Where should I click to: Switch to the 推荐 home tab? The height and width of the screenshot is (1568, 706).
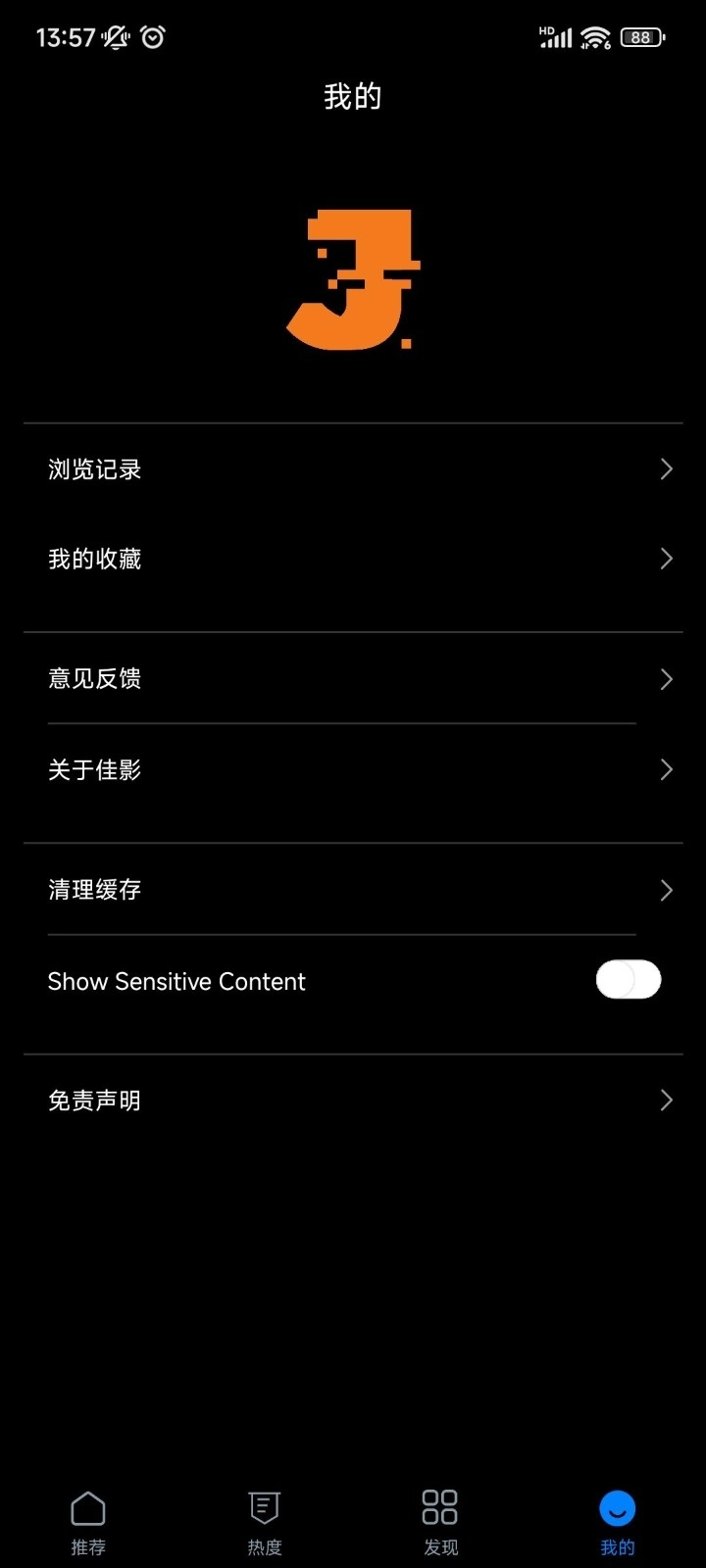[x=88, y=1519]
